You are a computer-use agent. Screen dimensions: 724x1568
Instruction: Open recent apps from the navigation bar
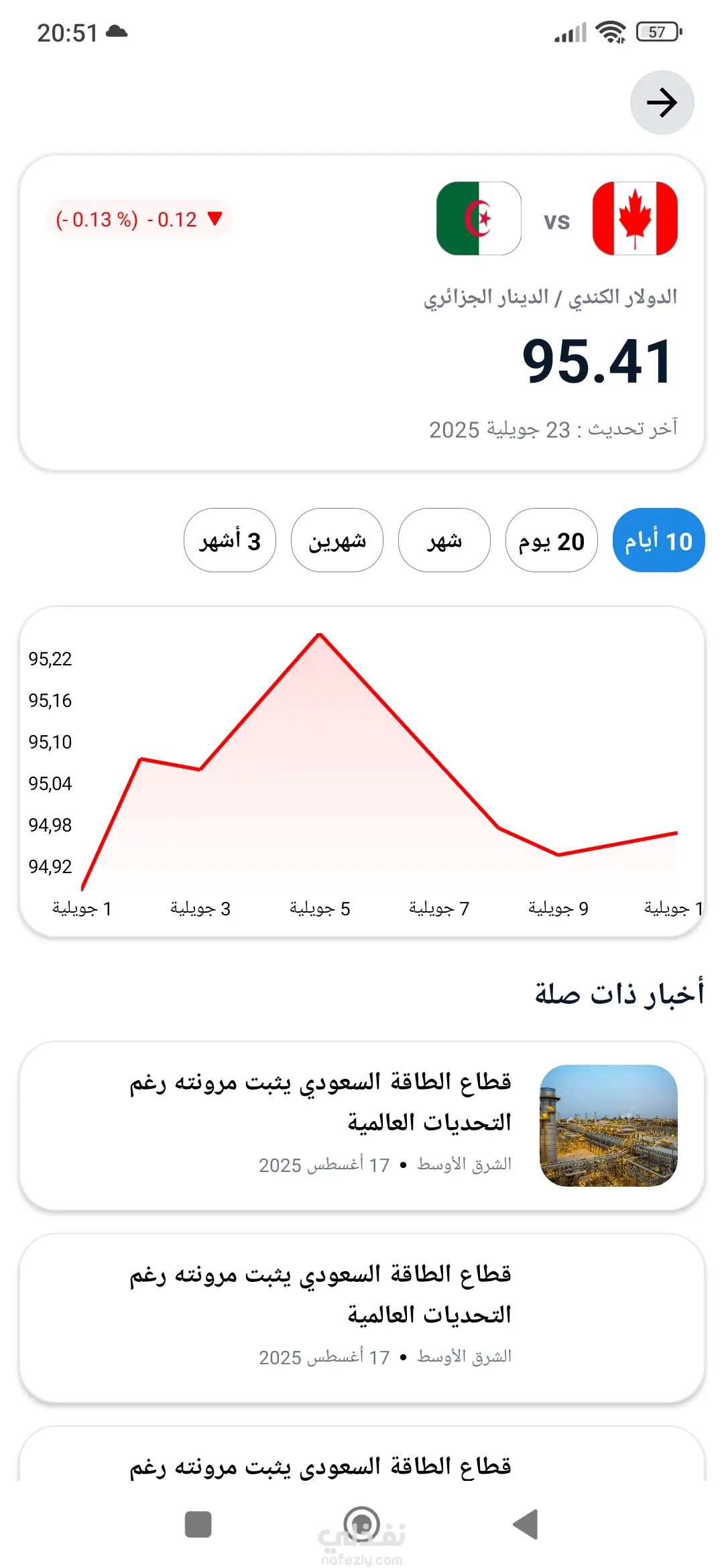click(198, 1524)
